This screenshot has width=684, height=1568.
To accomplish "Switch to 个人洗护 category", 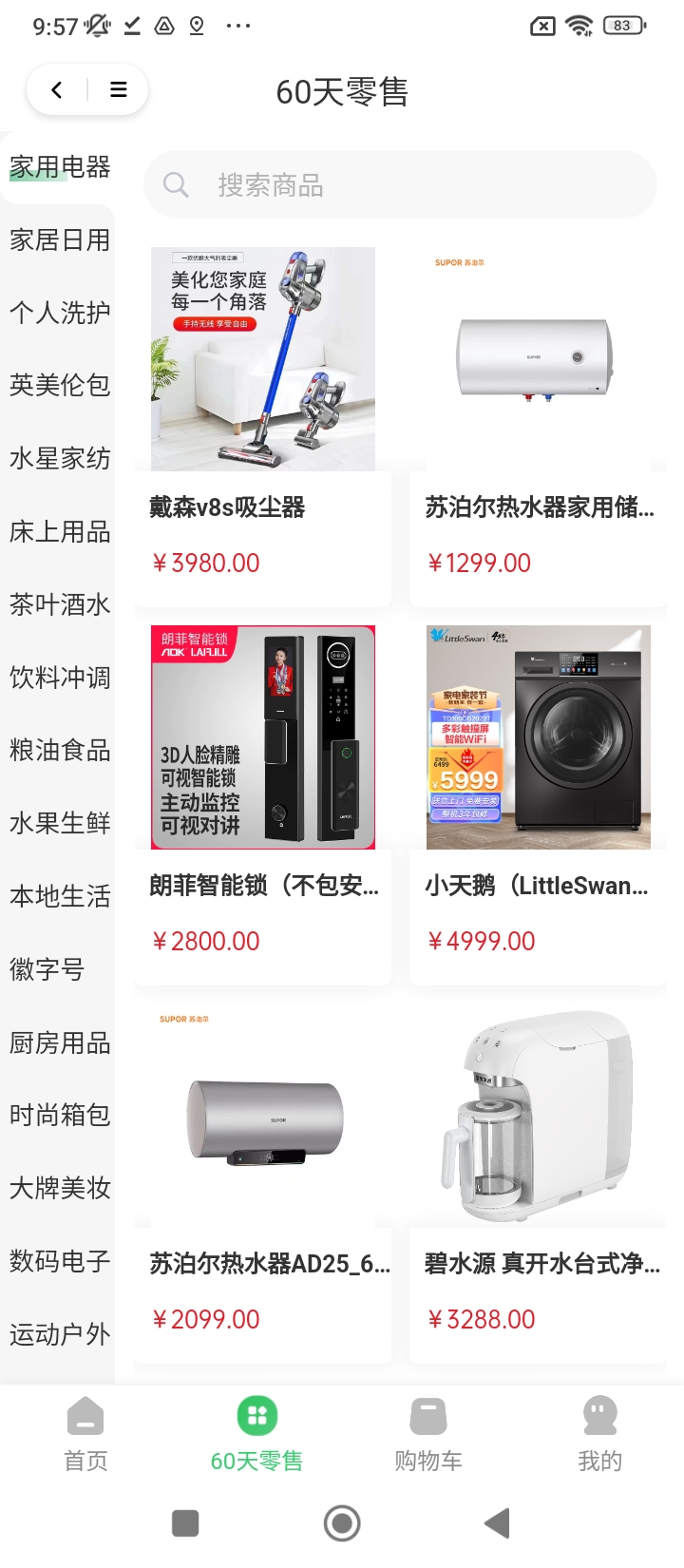I will point(59,313).
